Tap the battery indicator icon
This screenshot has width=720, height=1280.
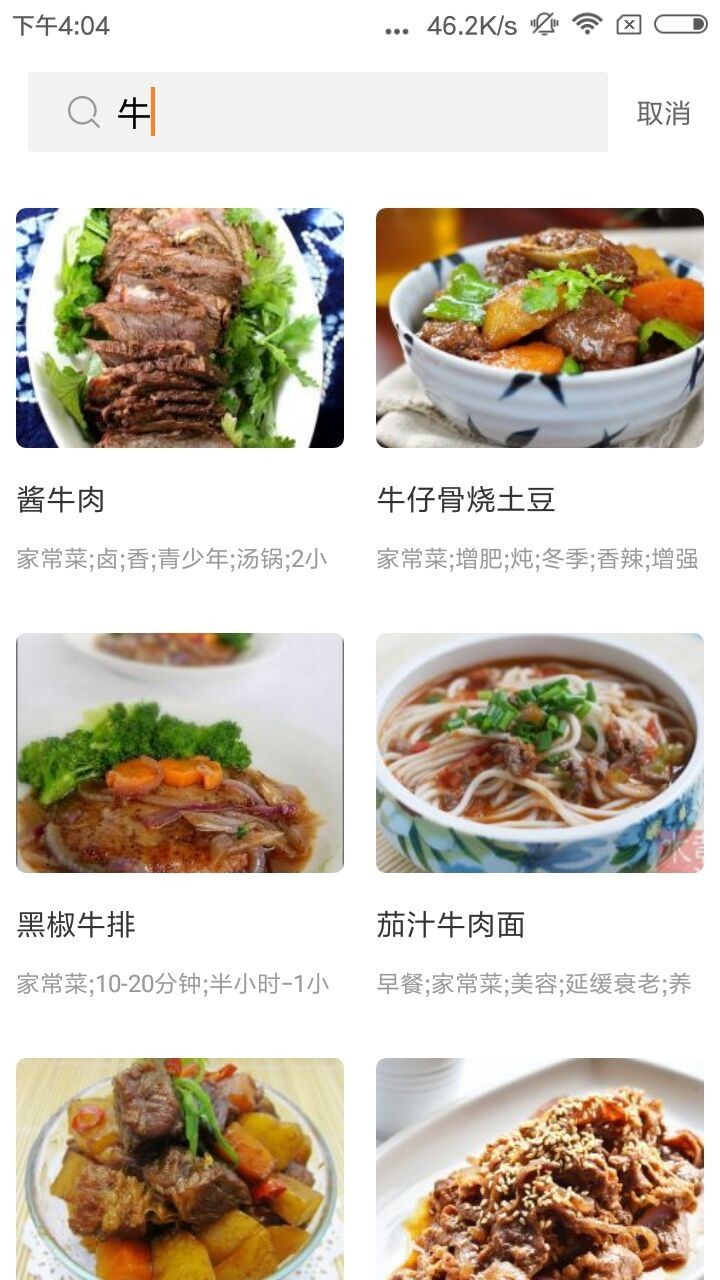[682, 24]
